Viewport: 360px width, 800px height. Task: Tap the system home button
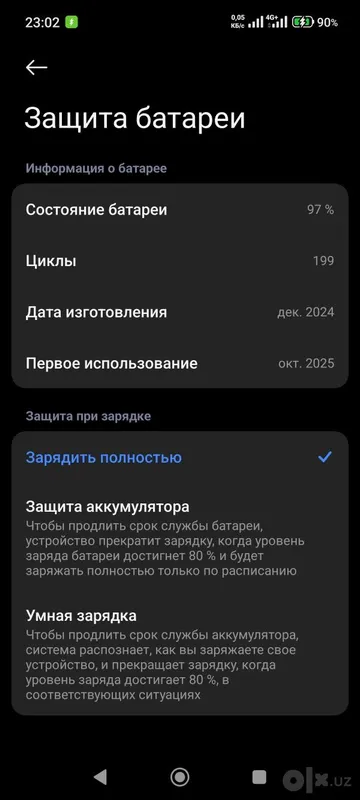click(x=179, y=777)
